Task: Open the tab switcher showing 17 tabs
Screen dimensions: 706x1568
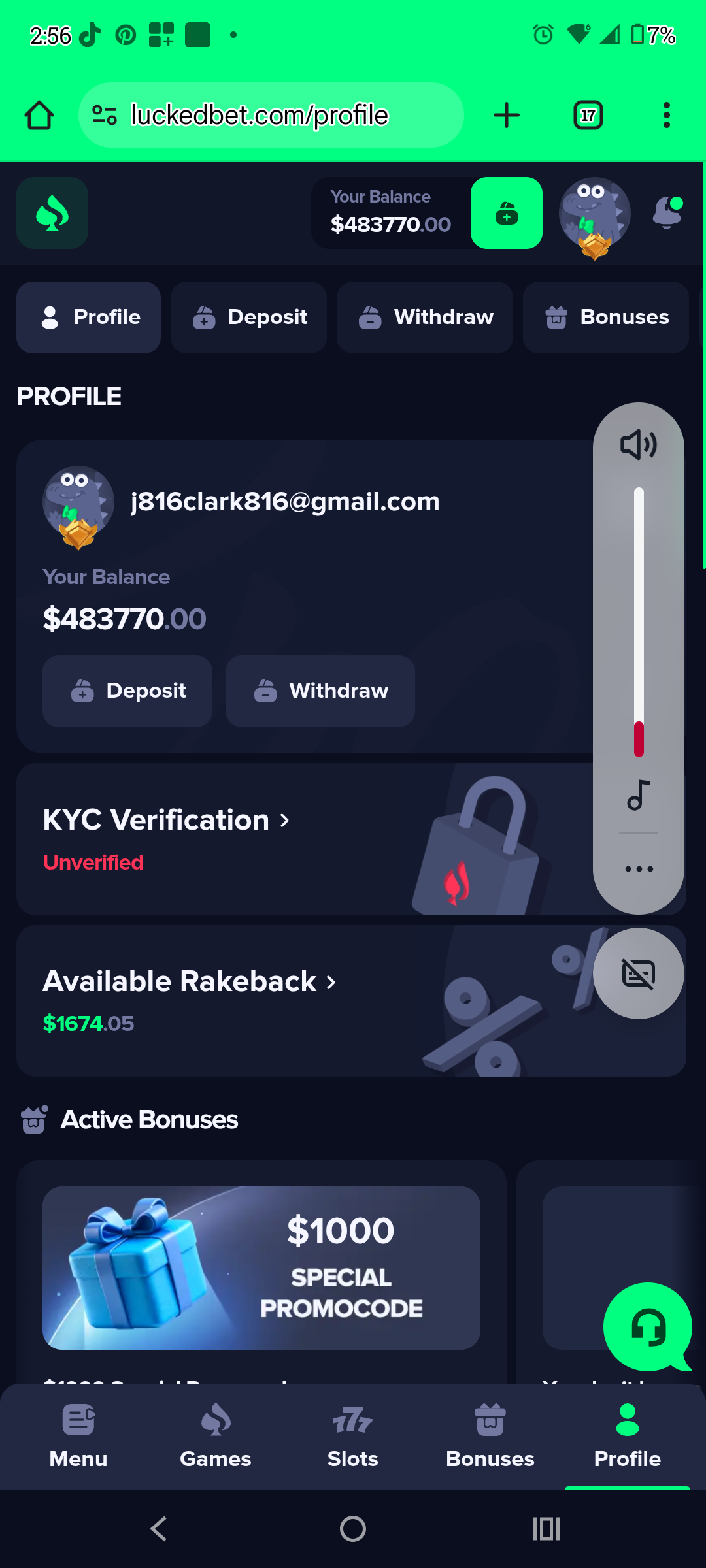Action: pos(588,116)
